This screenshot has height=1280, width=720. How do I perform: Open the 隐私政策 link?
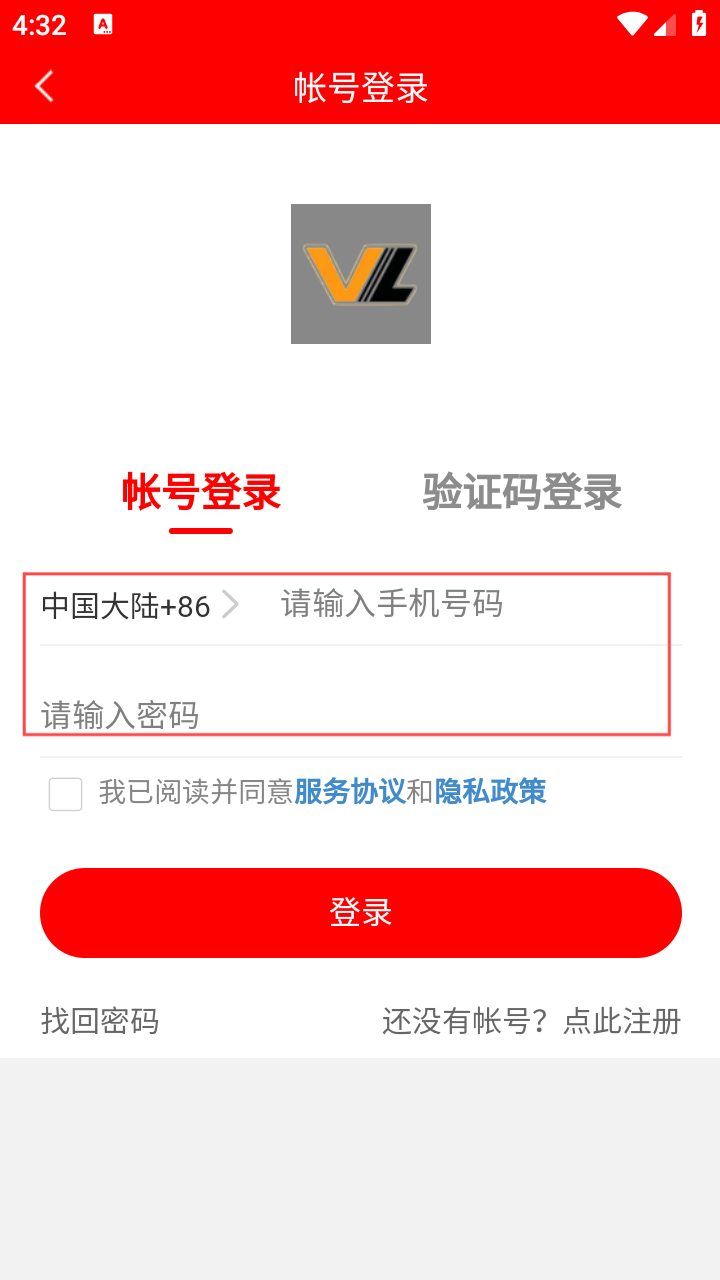(x=490, y=792)
